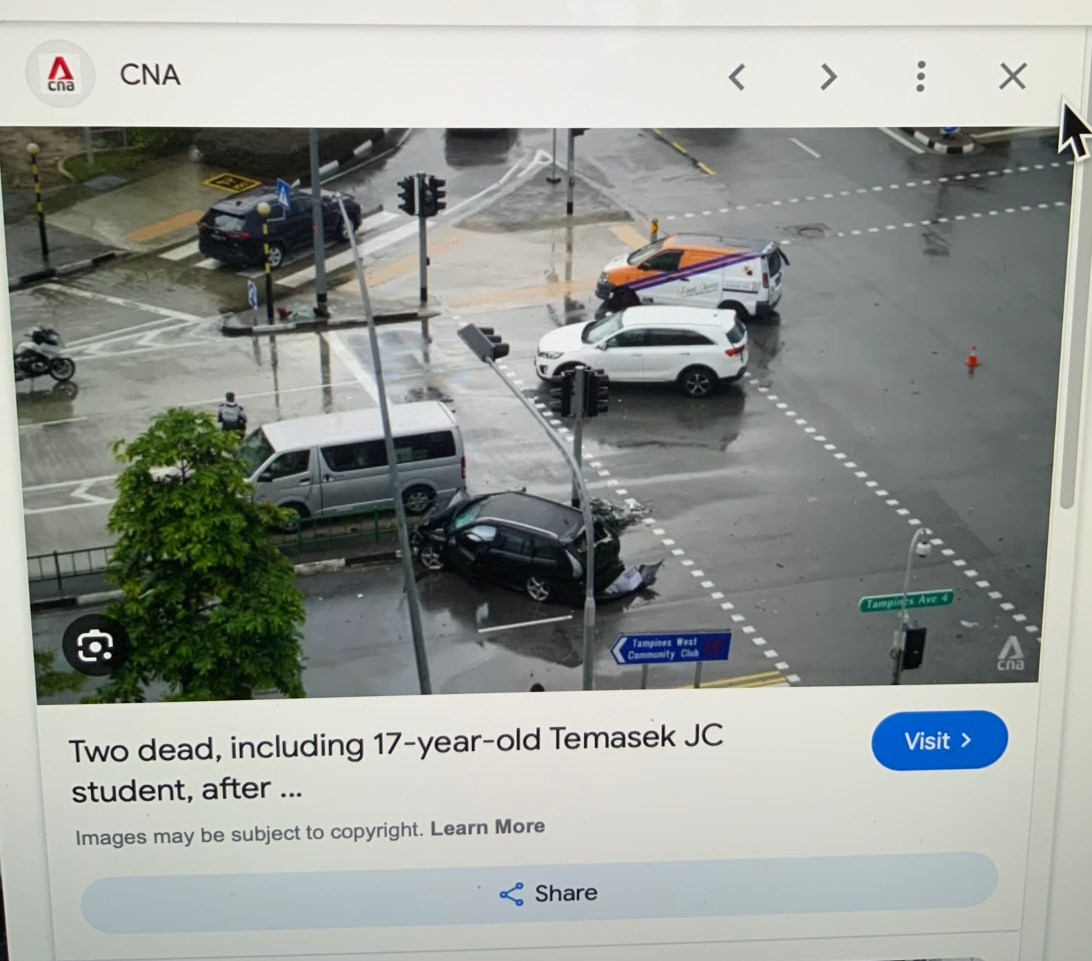This screenshot has width=1092, height=961.
Task: Search inside image with Lens icon
Action: click(94, 648)
